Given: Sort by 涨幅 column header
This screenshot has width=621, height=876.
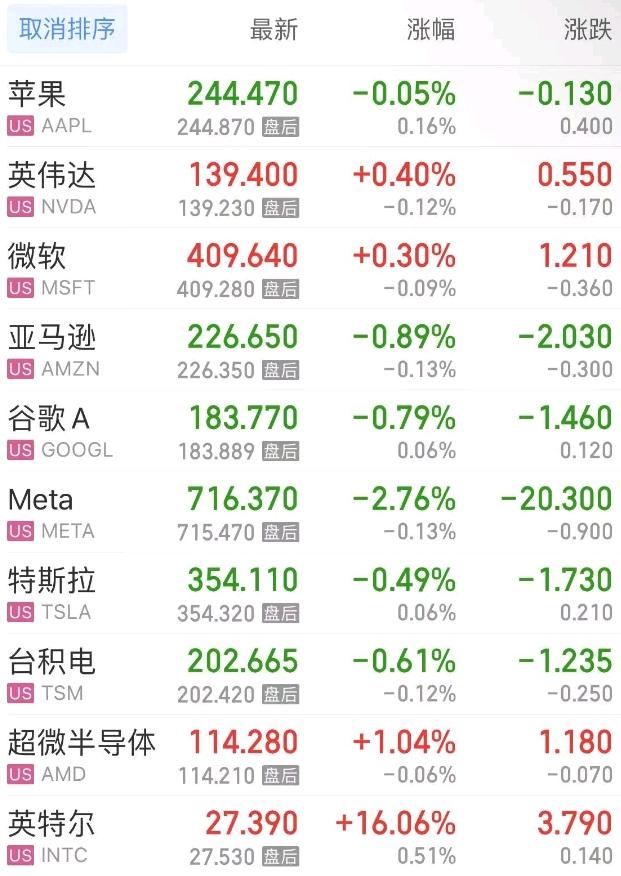Looking at the screenshot, I should (x=431, y=30).
